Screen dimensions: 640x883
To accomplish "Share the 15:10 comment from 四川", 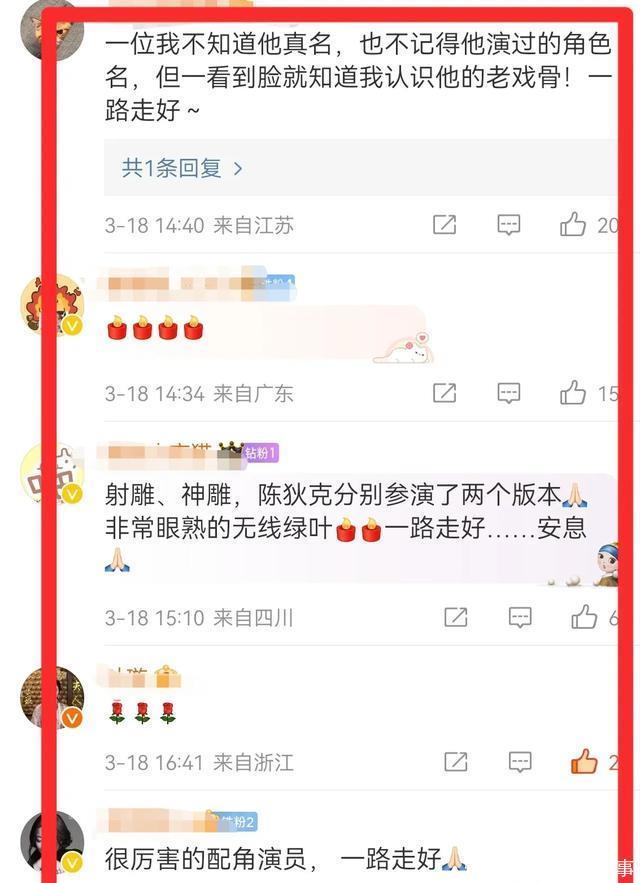I will click(x=455, y=617).
